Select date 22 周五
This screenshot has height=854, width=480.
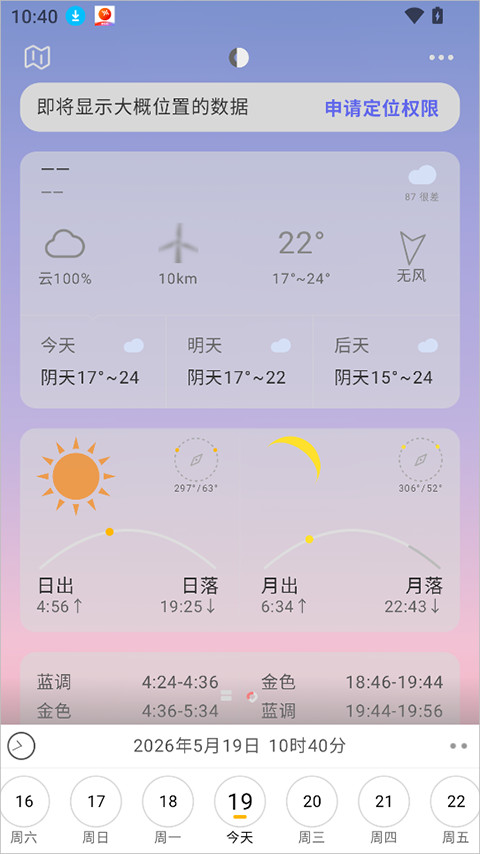[455, 810]
